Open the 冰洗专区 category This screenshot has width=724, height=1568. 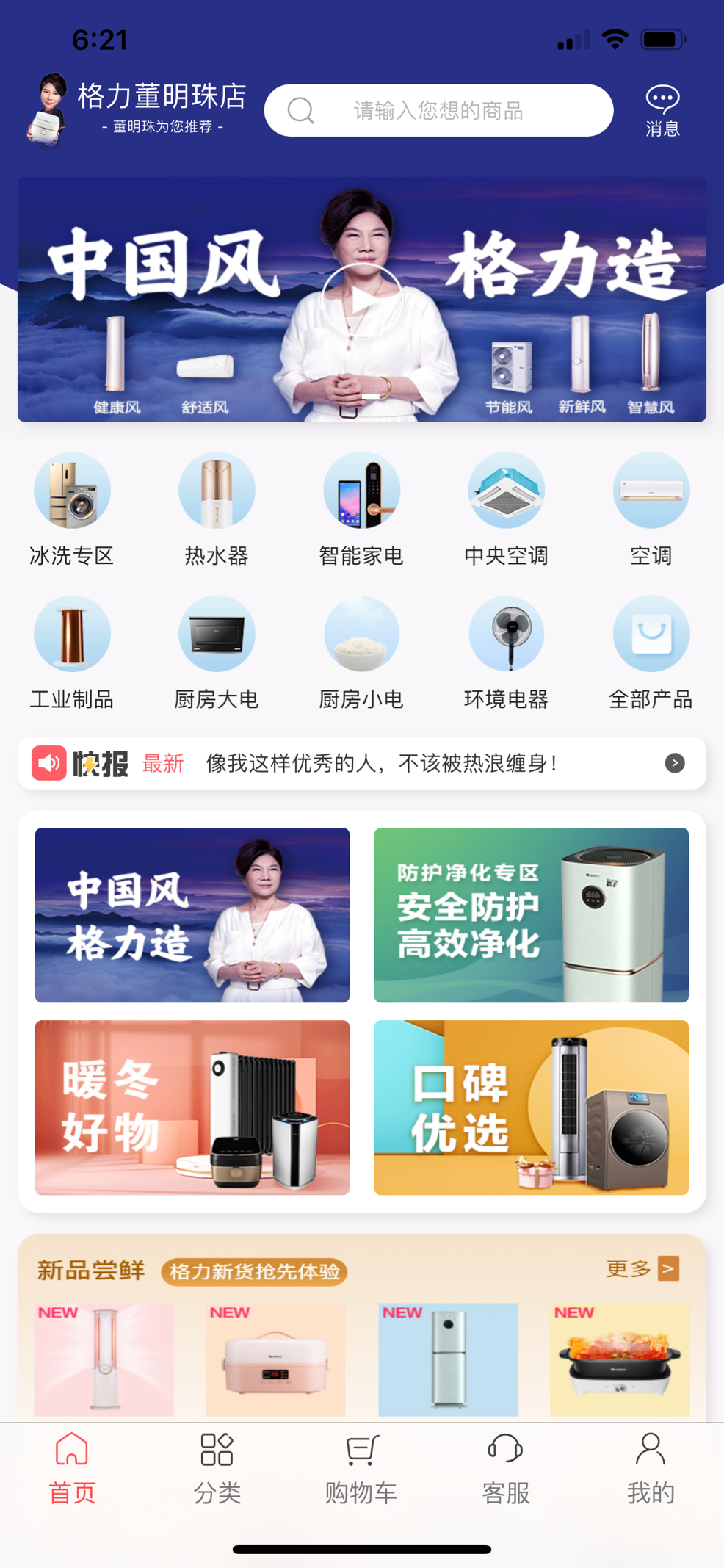coord(72,508)
